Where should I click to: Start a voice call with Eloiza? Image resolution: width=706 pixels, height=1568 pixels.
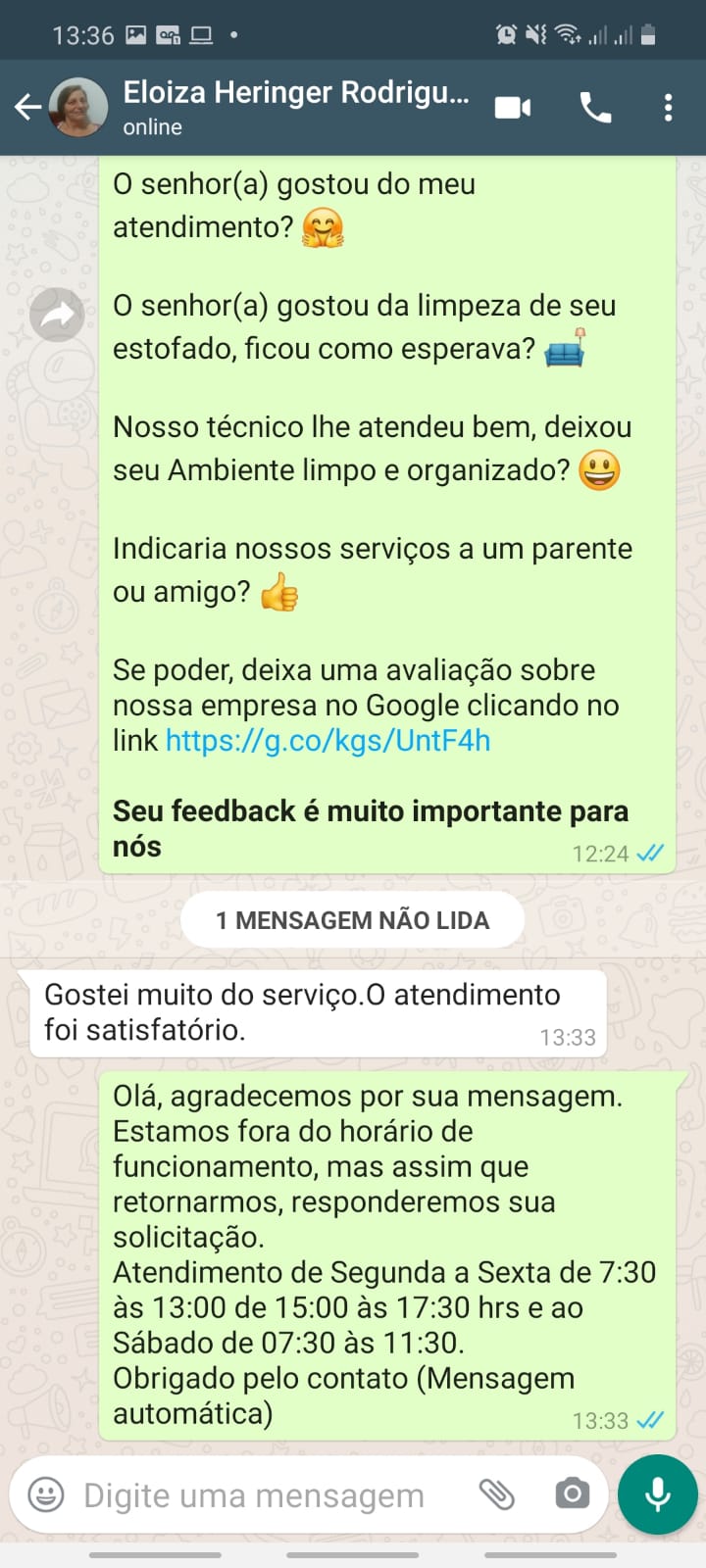coord(595,107)
